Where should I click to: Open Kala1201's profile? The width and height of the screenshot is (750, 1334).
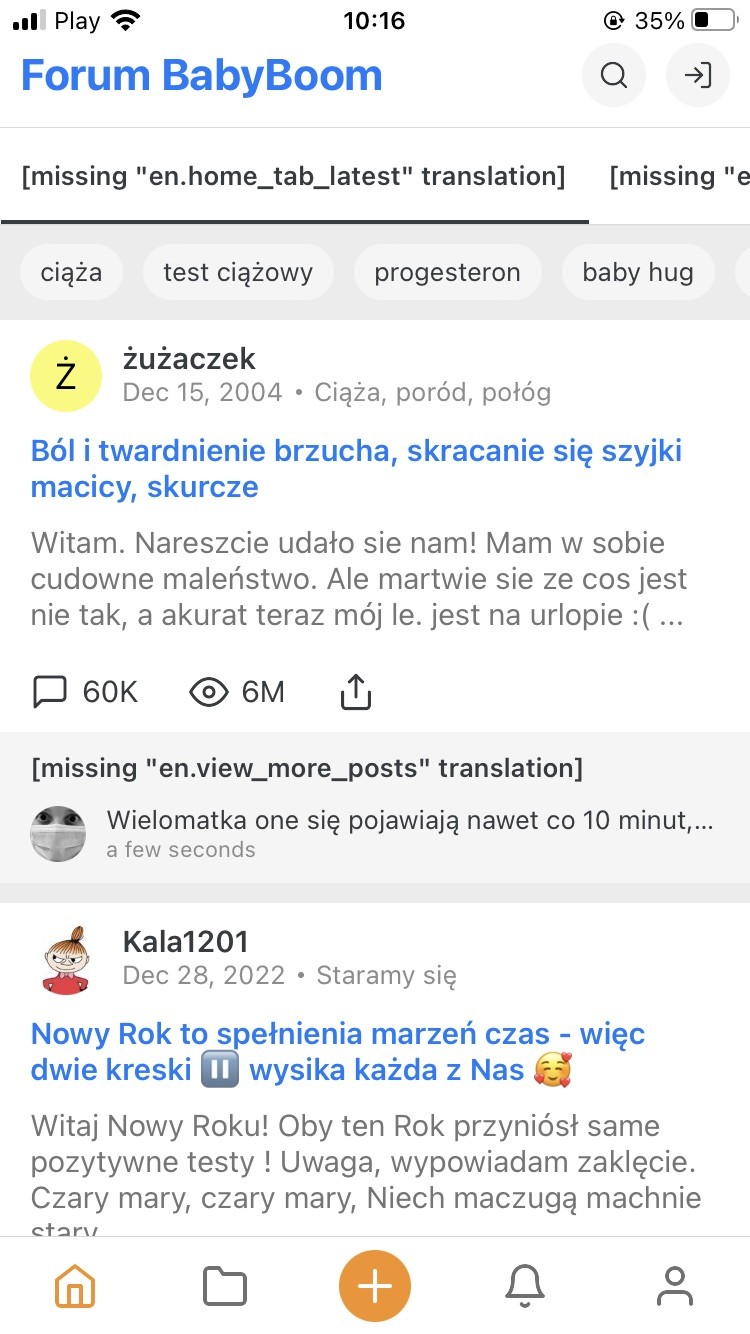click(x=185, y=941)
